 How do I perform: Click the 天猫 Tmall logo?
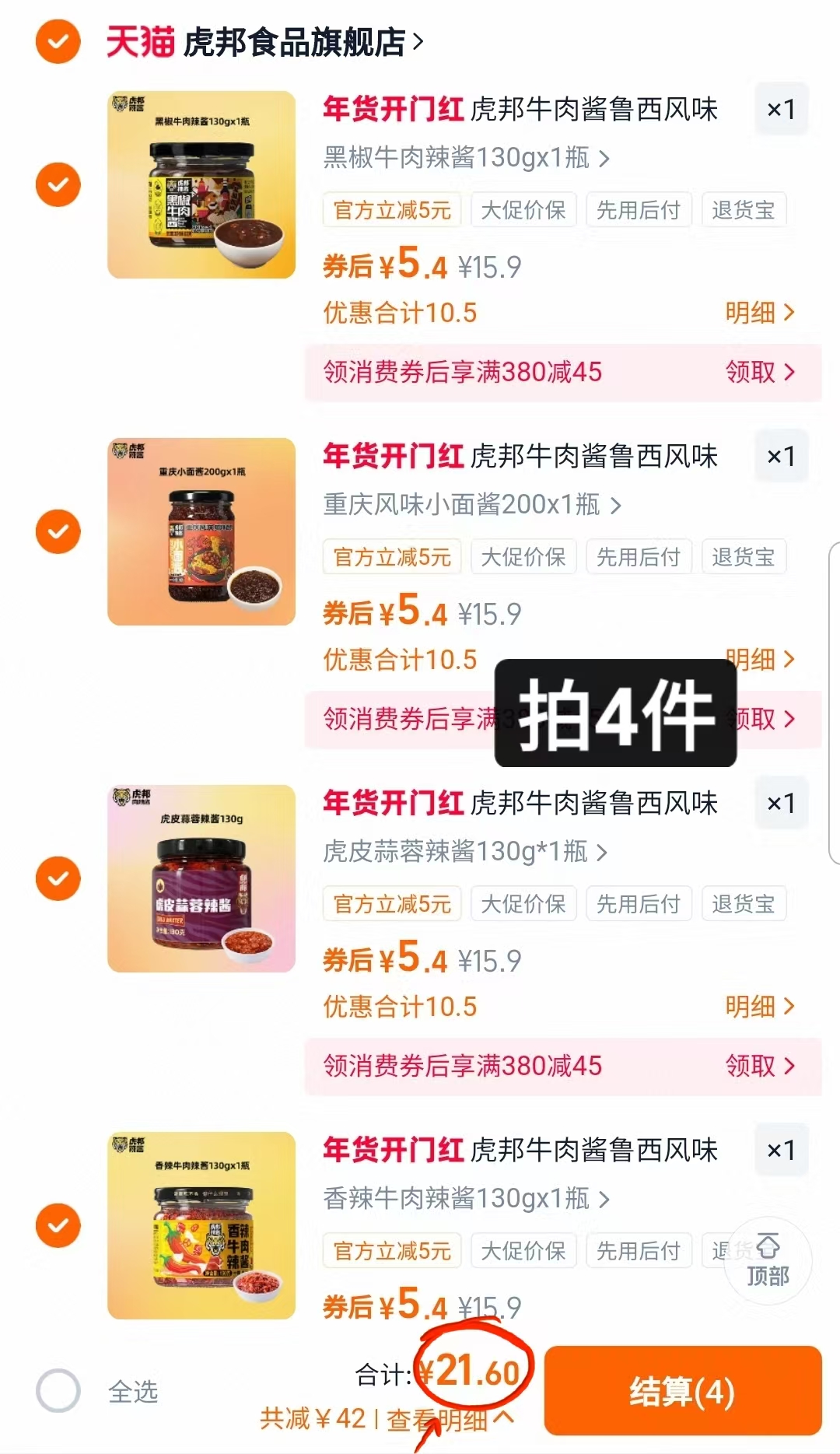(x=140, y=43)
